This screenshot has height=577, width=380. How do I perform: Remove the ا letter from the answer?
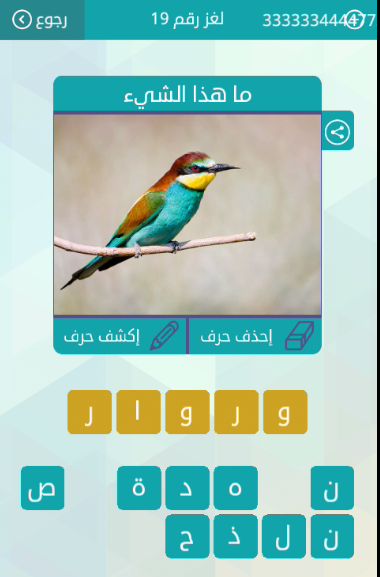pos(138,412)
